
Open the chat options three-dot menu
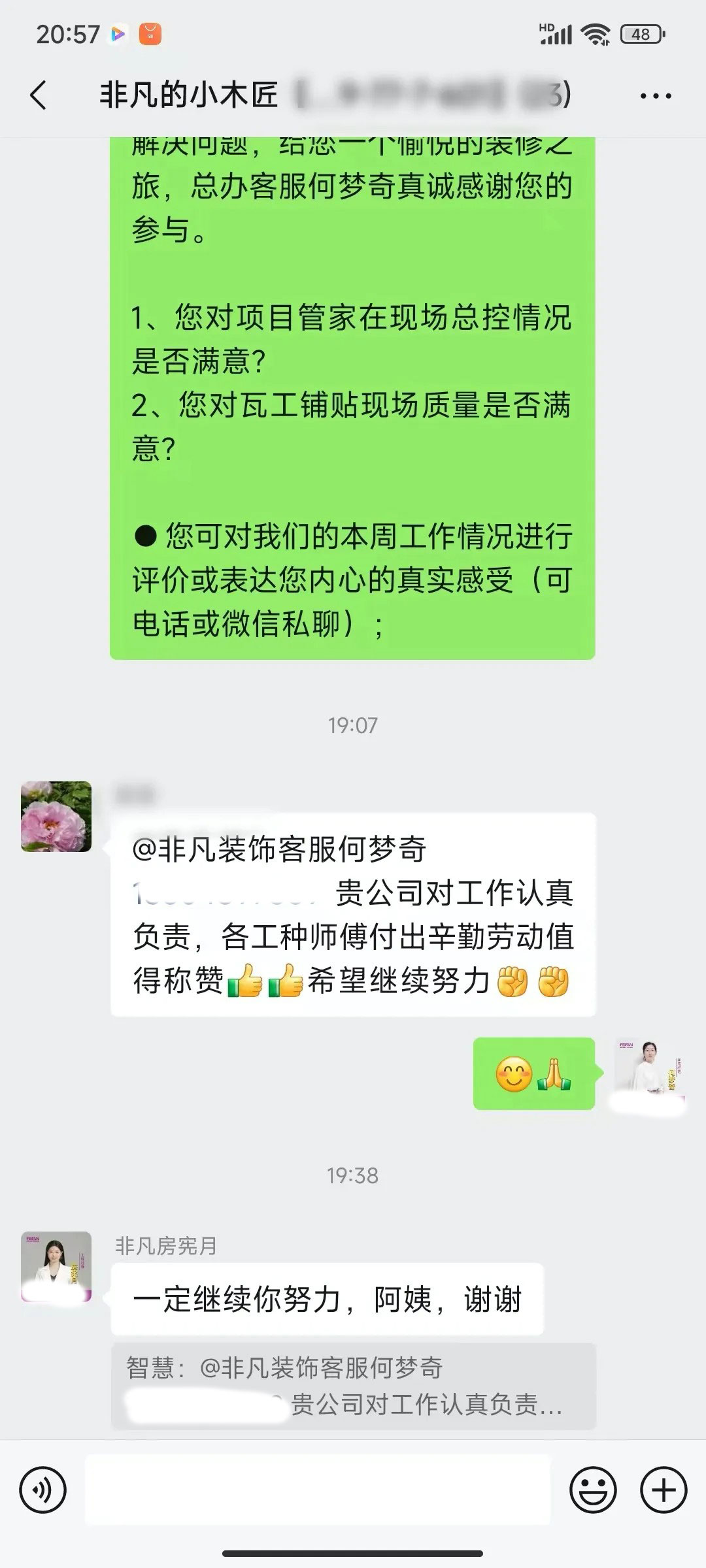(656, 97)
